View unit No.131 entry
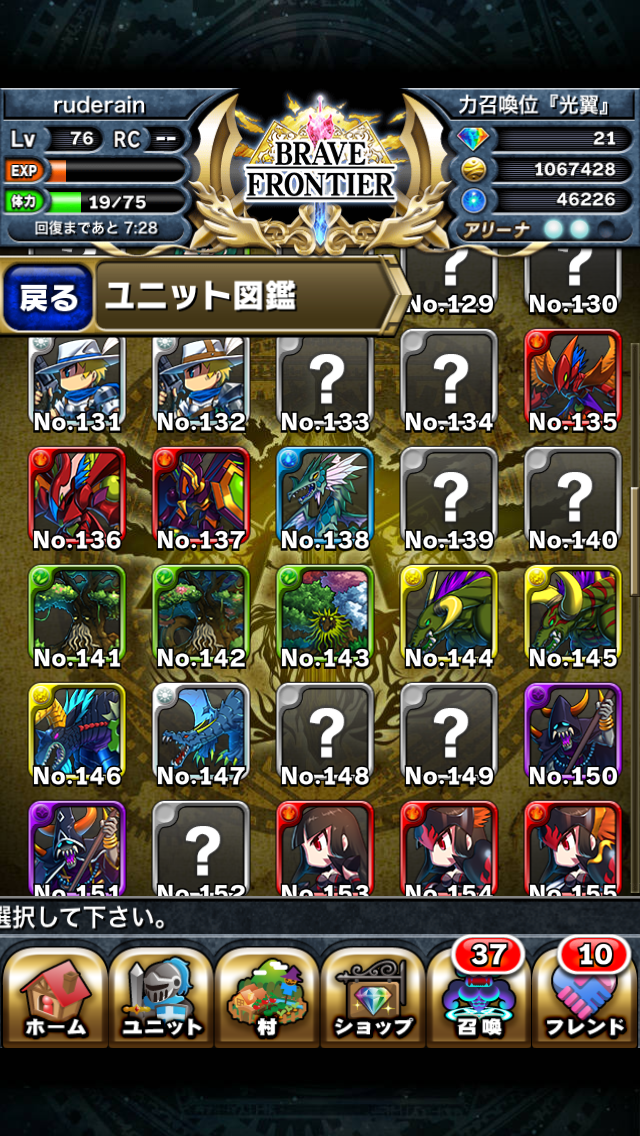Screen dimensions: 640x1136 coord(77,380)
